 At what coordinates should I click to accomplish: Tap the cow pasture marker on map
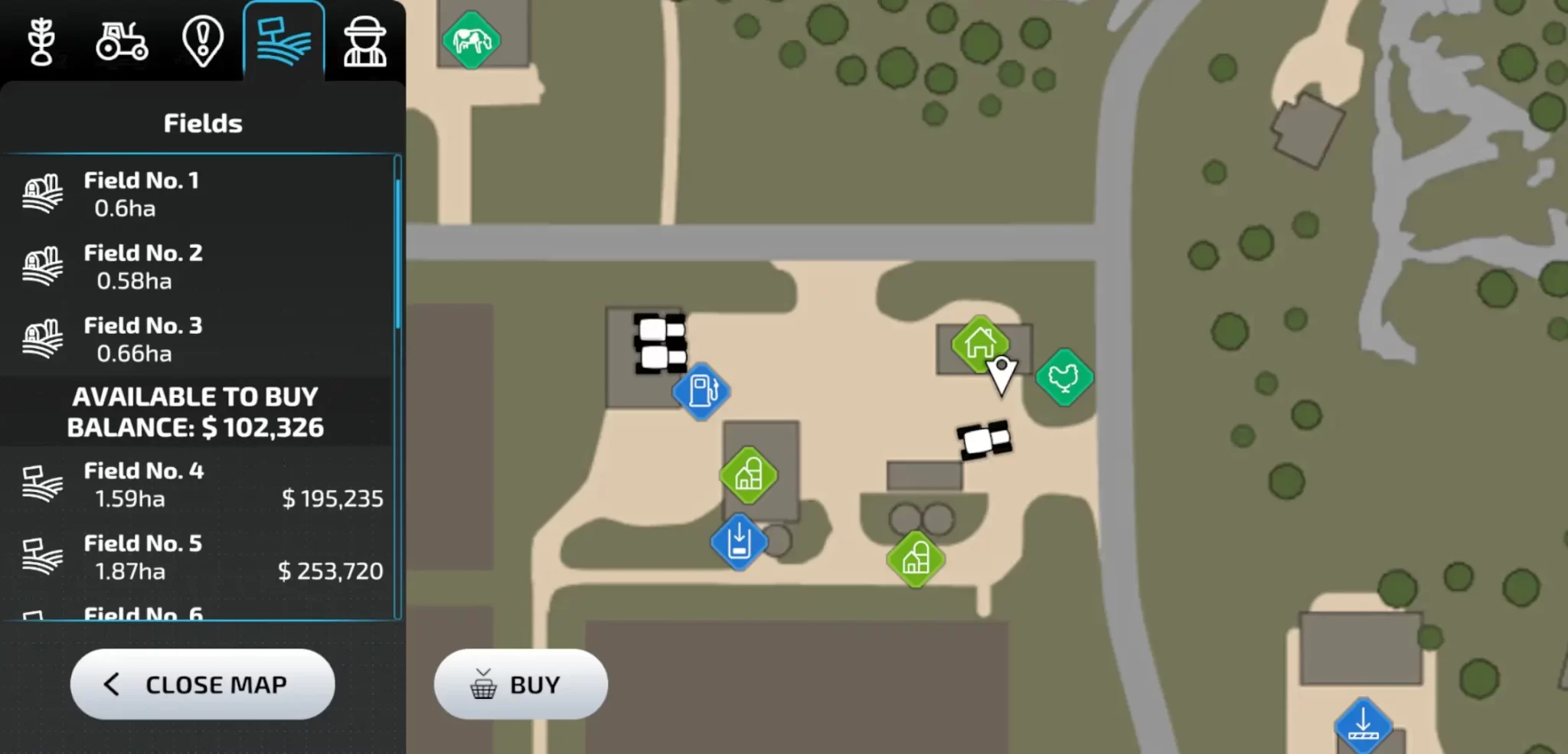[x=471, y=40]
